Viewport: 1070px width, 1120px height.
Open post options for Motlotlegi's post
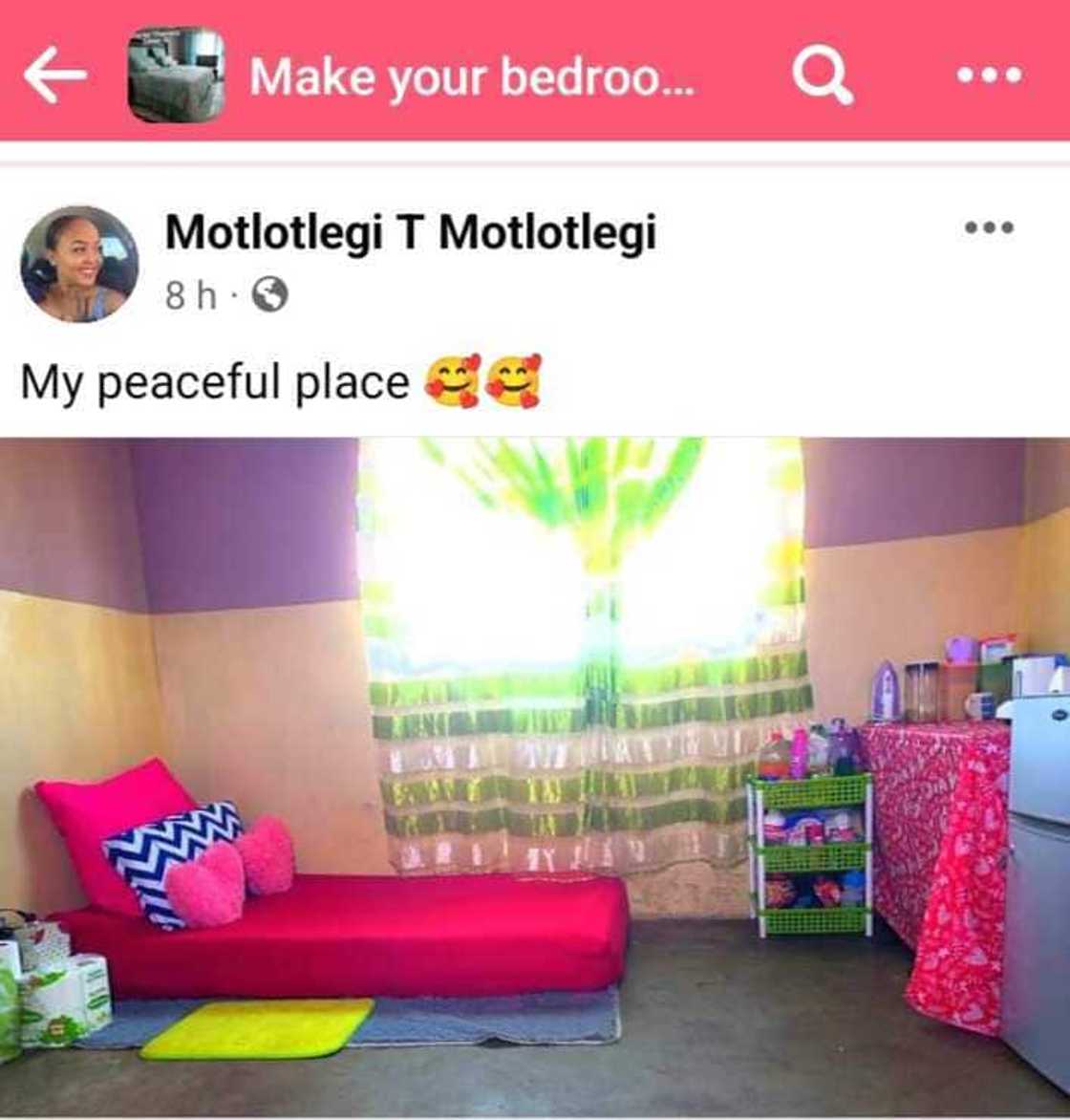[989, 228]
